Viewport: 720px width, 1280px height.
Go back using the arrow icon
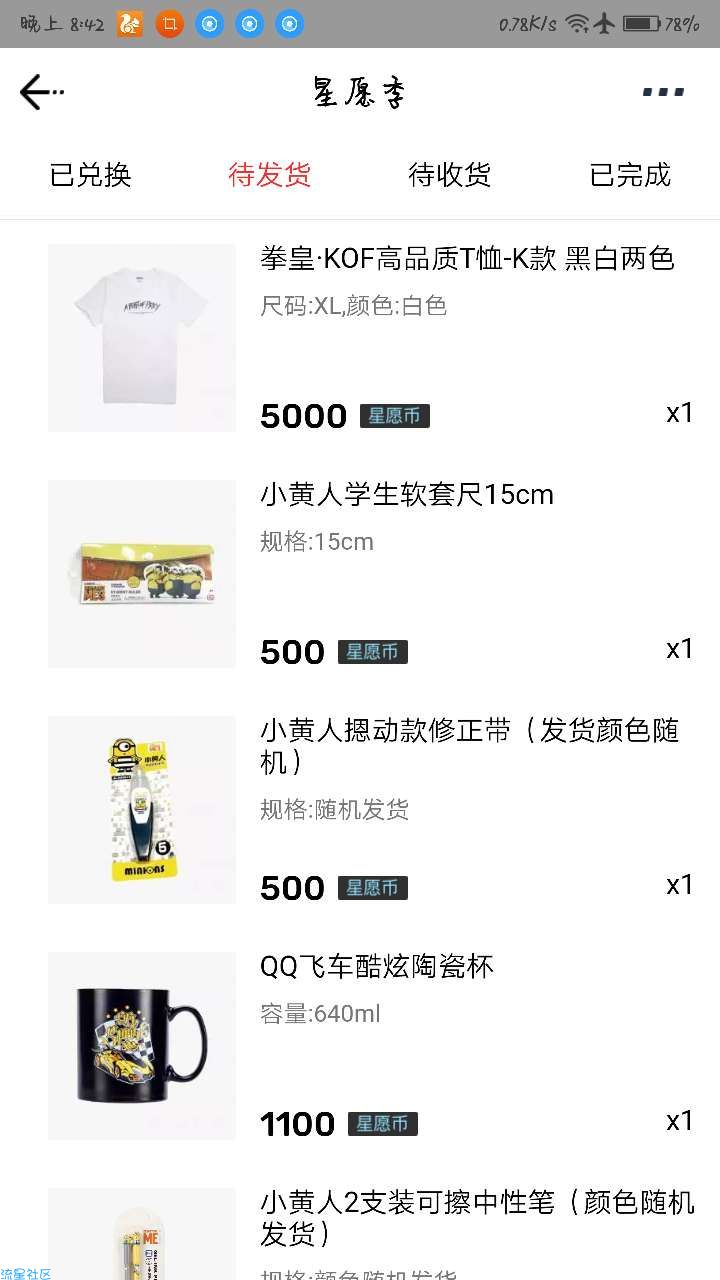click(x=41, y=92)
